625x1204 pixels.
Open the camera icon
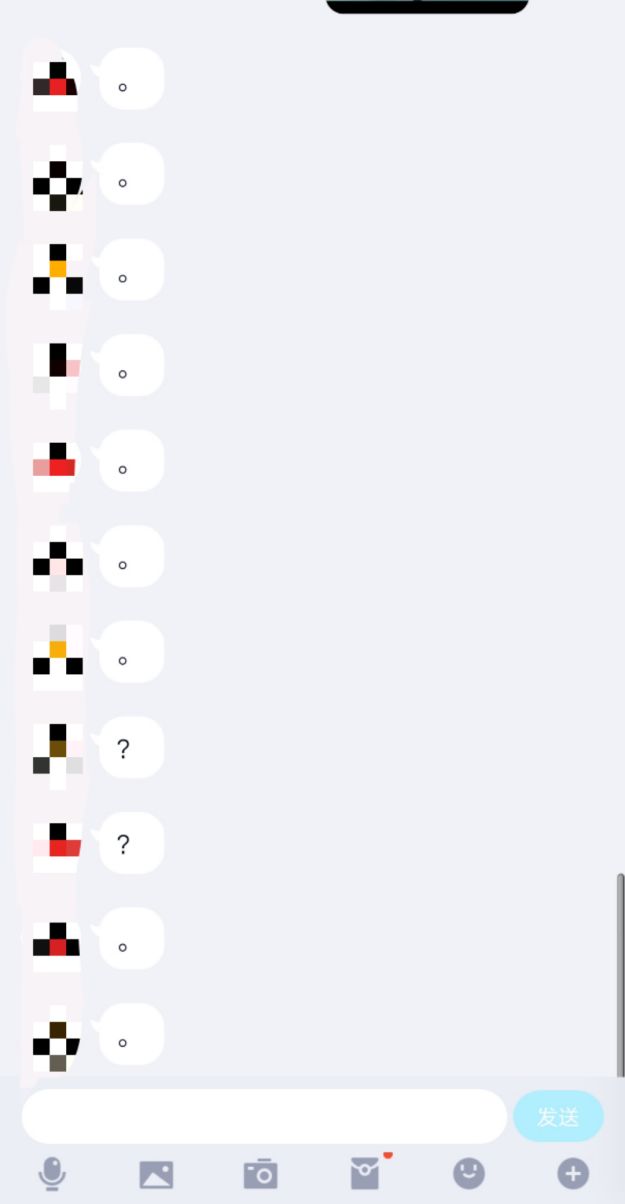pos(260,1173)
